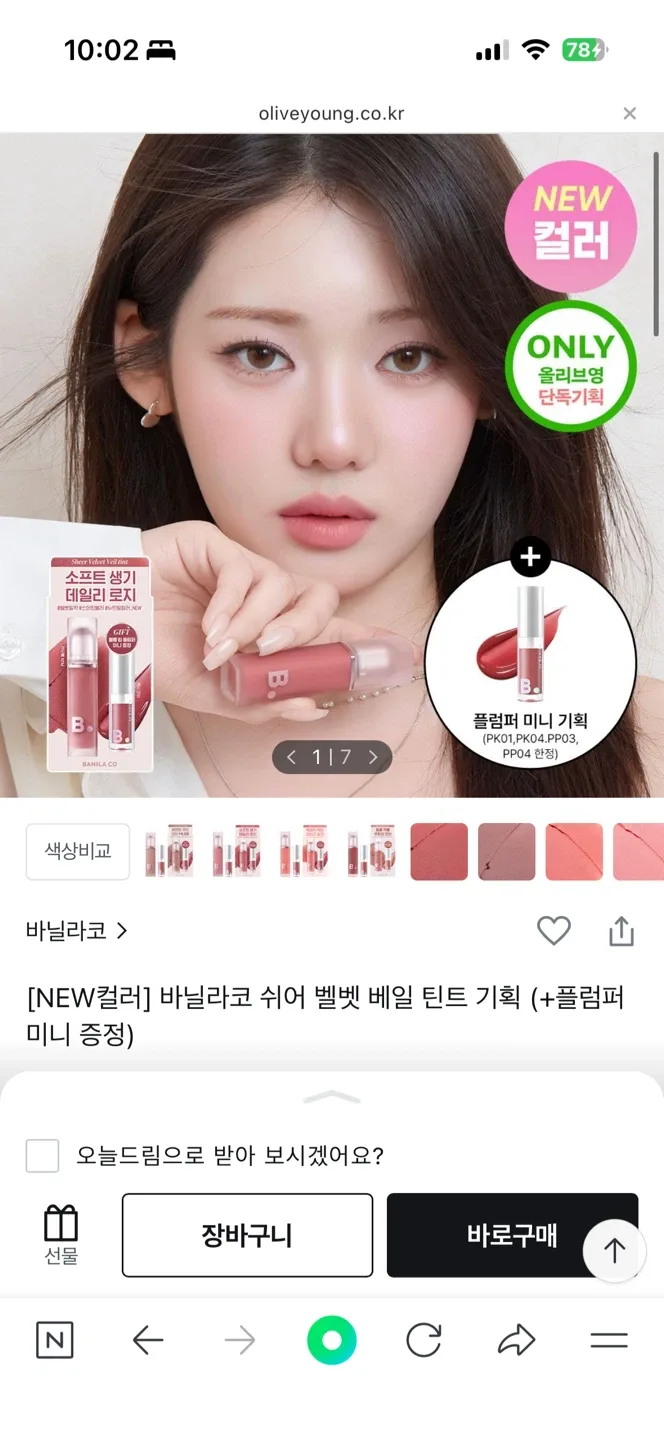Go back in the browser
Screen dimensions: 664x1440
click(148, 1341)
